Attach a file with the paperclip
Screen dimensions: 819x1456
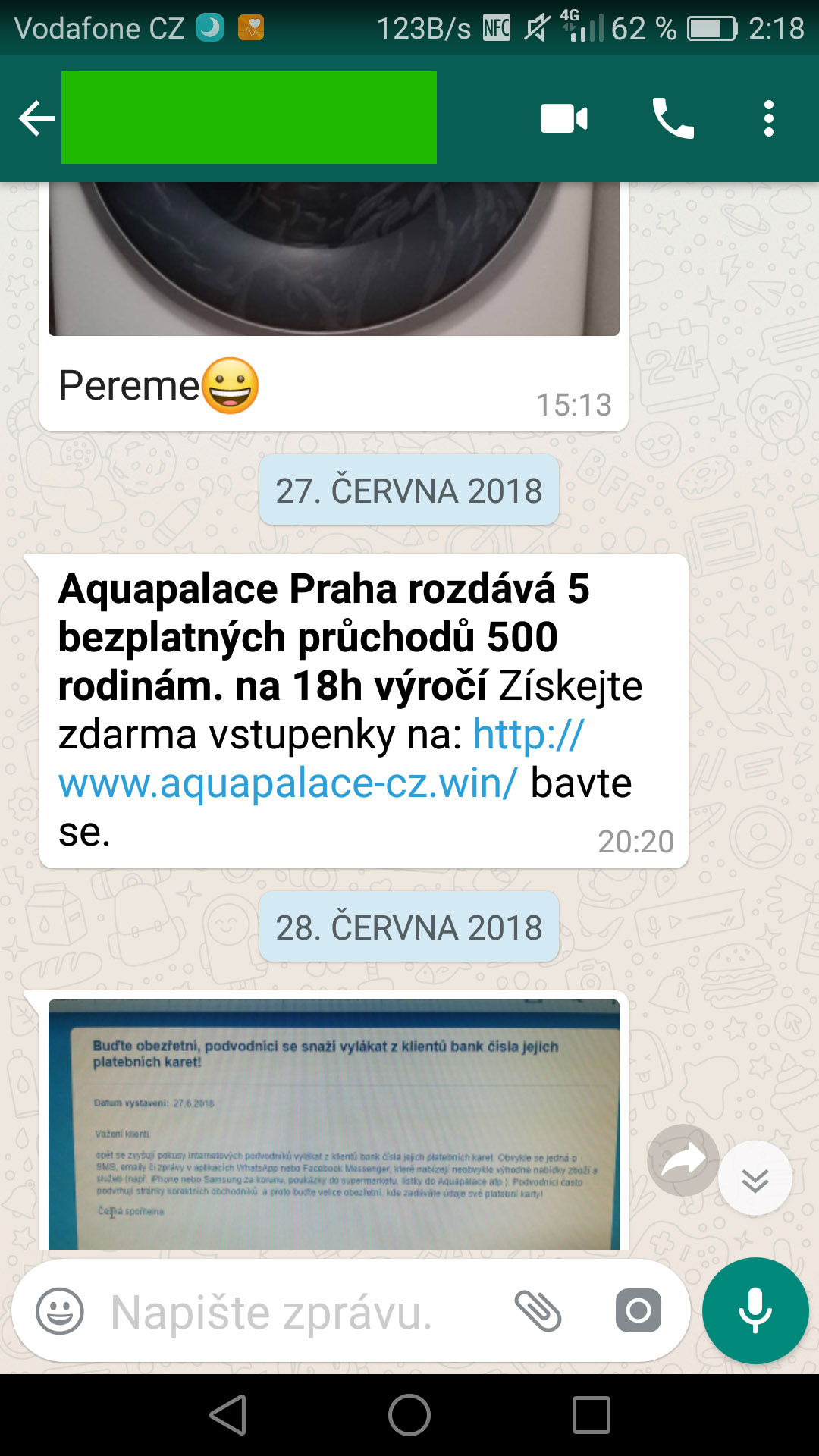[538, 1311]
